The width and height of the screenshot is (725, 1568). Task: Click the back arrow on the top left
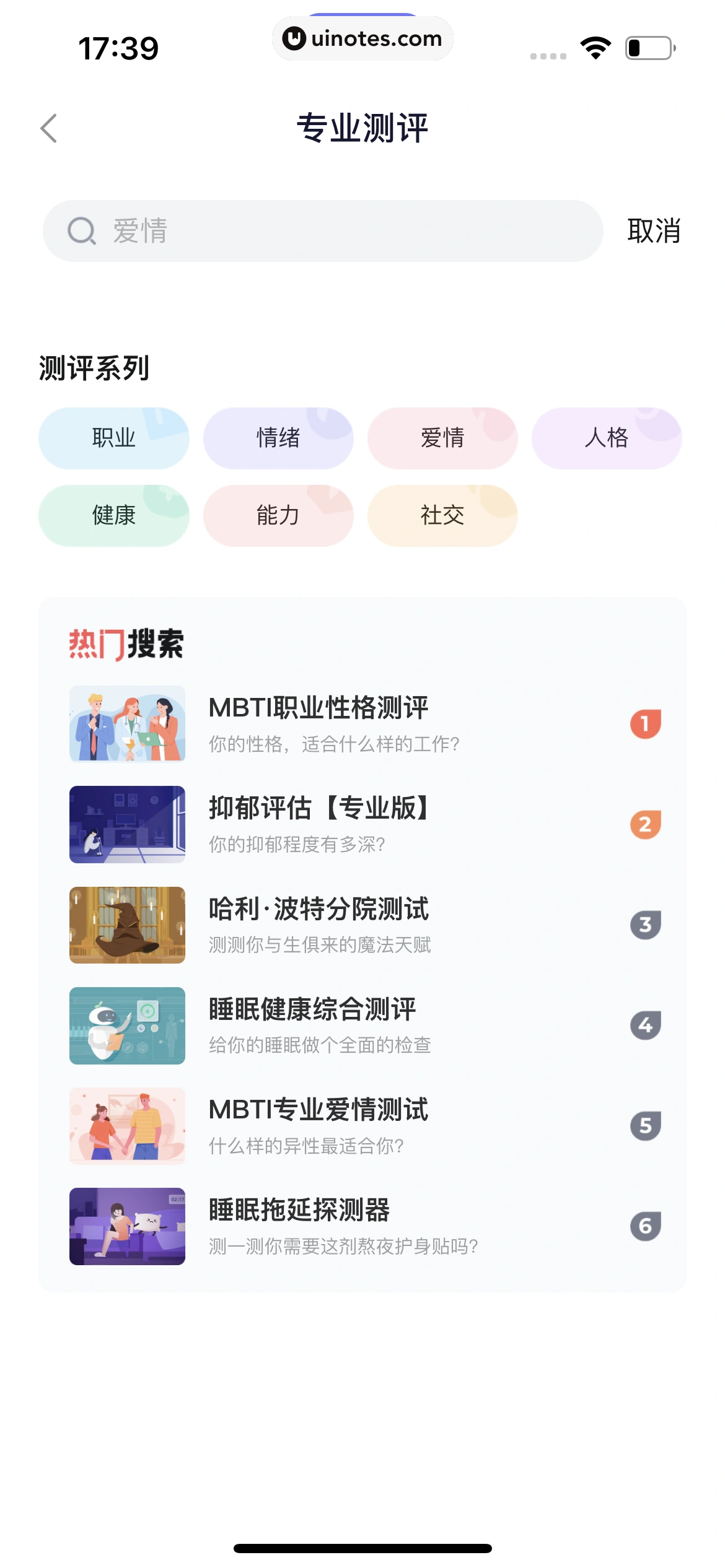49,128
